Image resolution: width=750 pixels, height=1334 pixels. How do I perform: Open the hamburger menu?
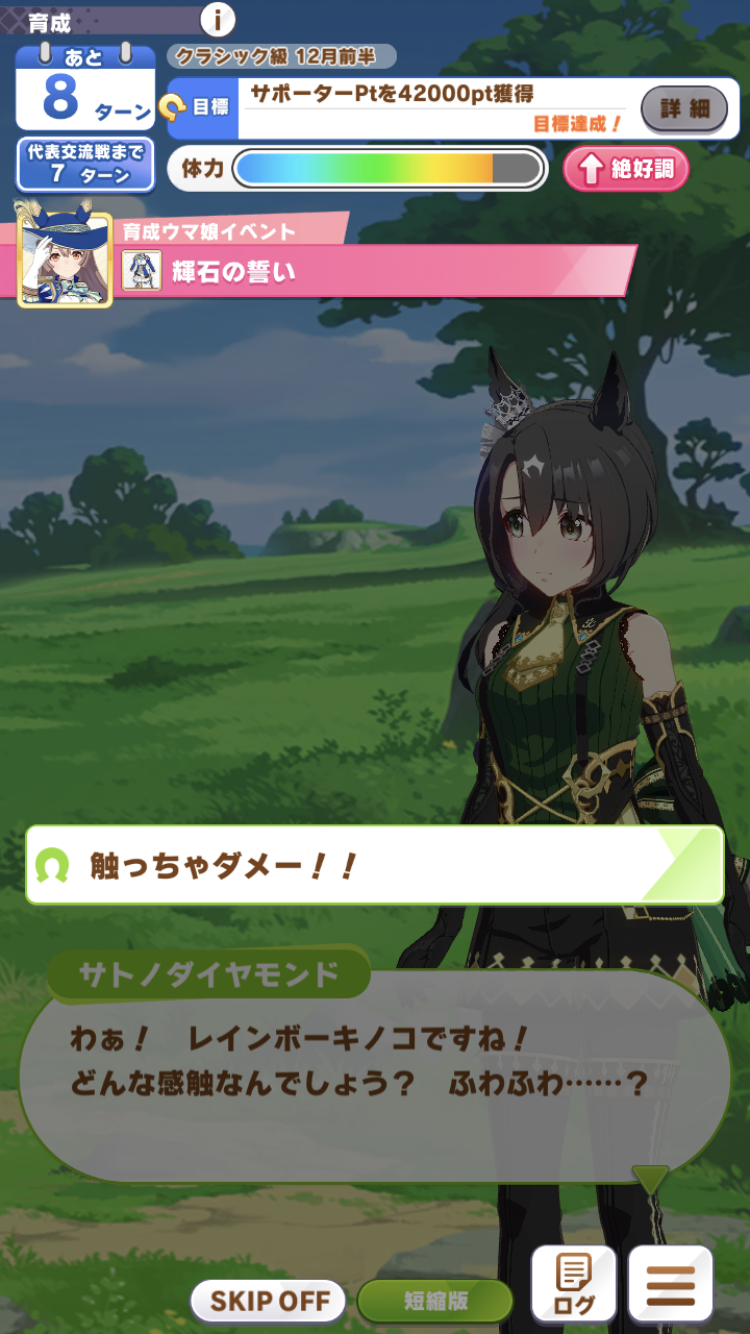pos(670,1285)
